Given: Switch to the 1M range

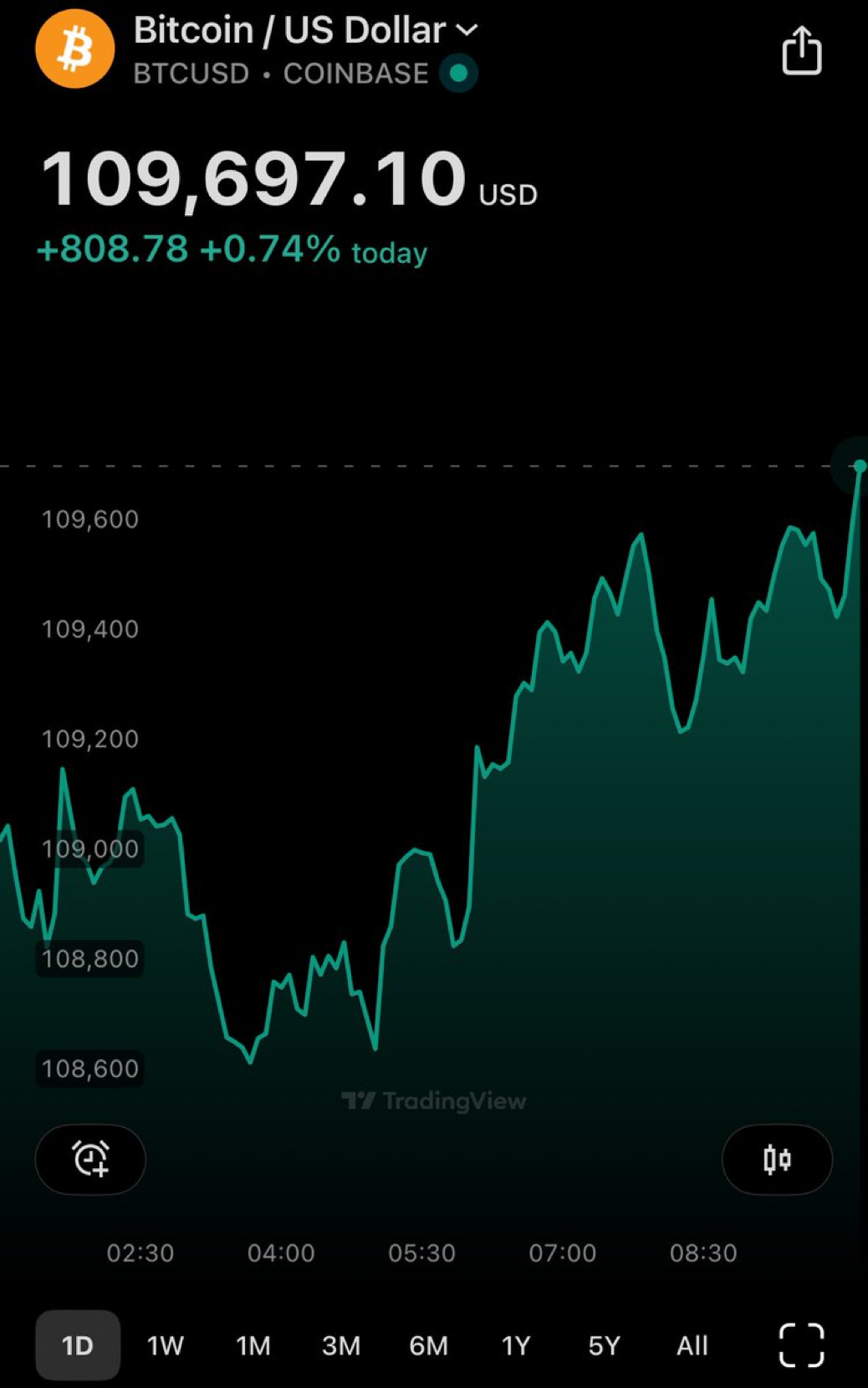Looking at the screenshot, I should 253,1345.
